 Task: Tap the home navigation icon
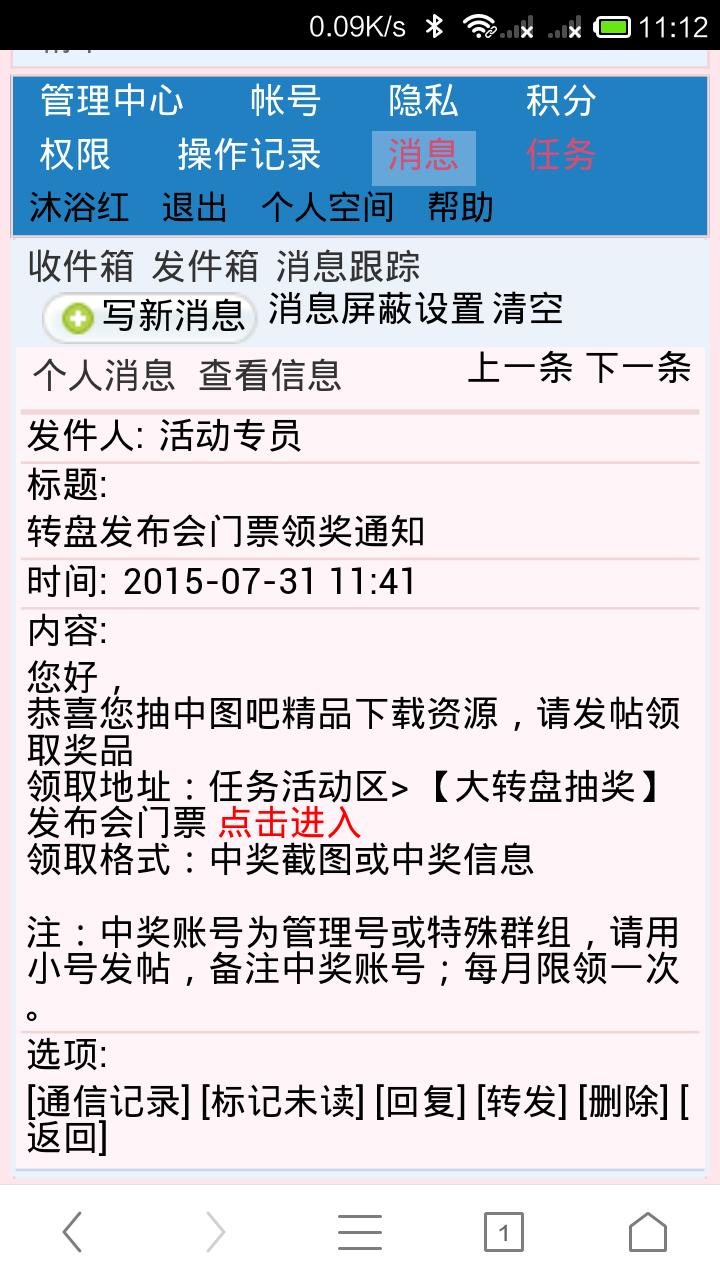[x=648, y=1232]
